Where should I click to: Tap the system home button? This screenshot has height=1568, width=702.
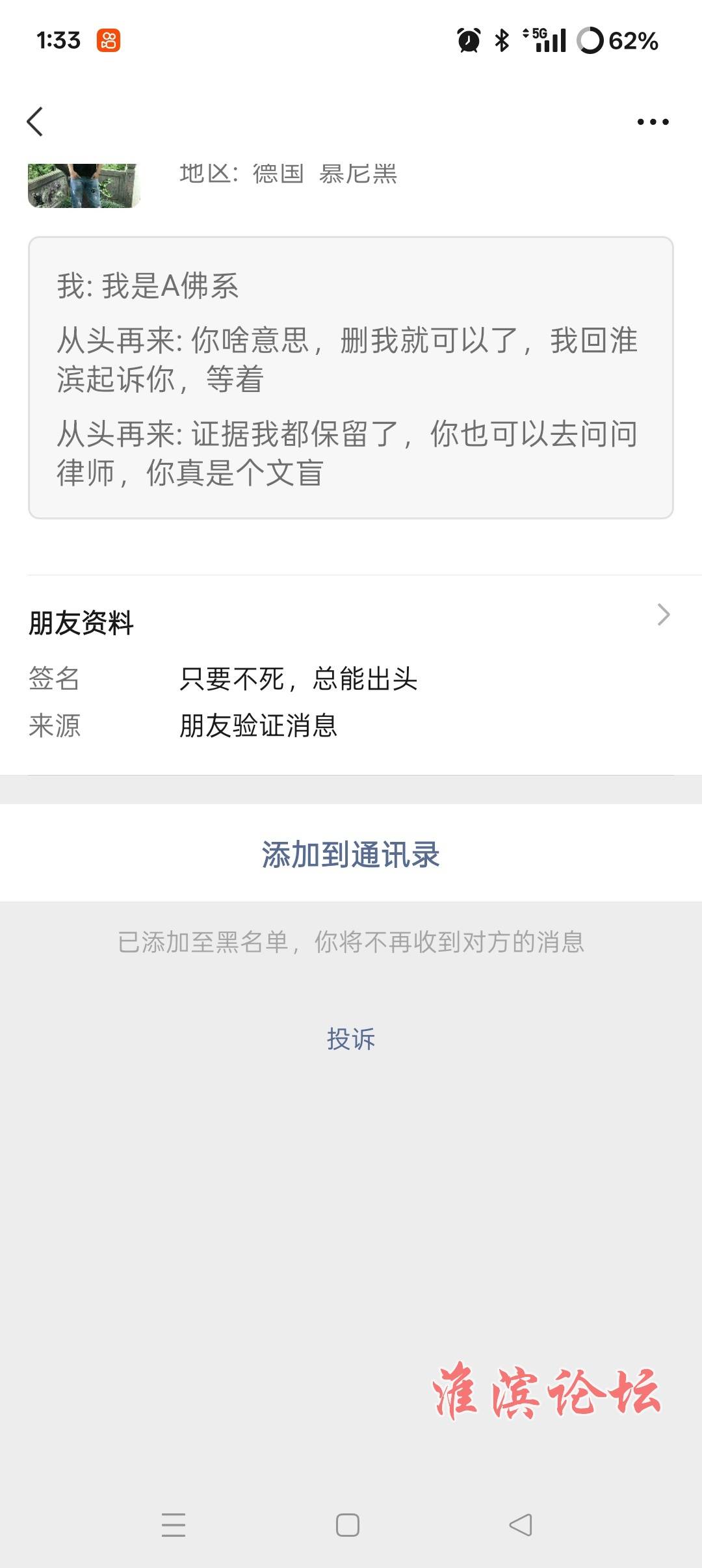click(x=348, y=1524)
